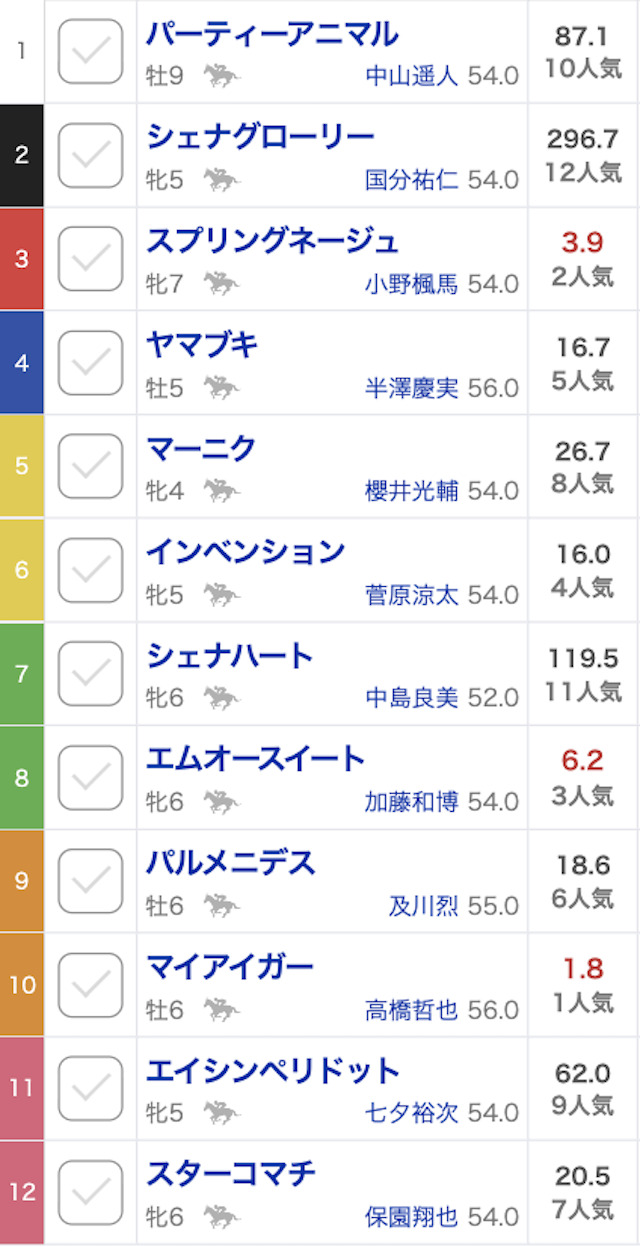Select インベンション with its checkbox
Viewport: 640px width, 1247px height.
[x=90, y=569]
